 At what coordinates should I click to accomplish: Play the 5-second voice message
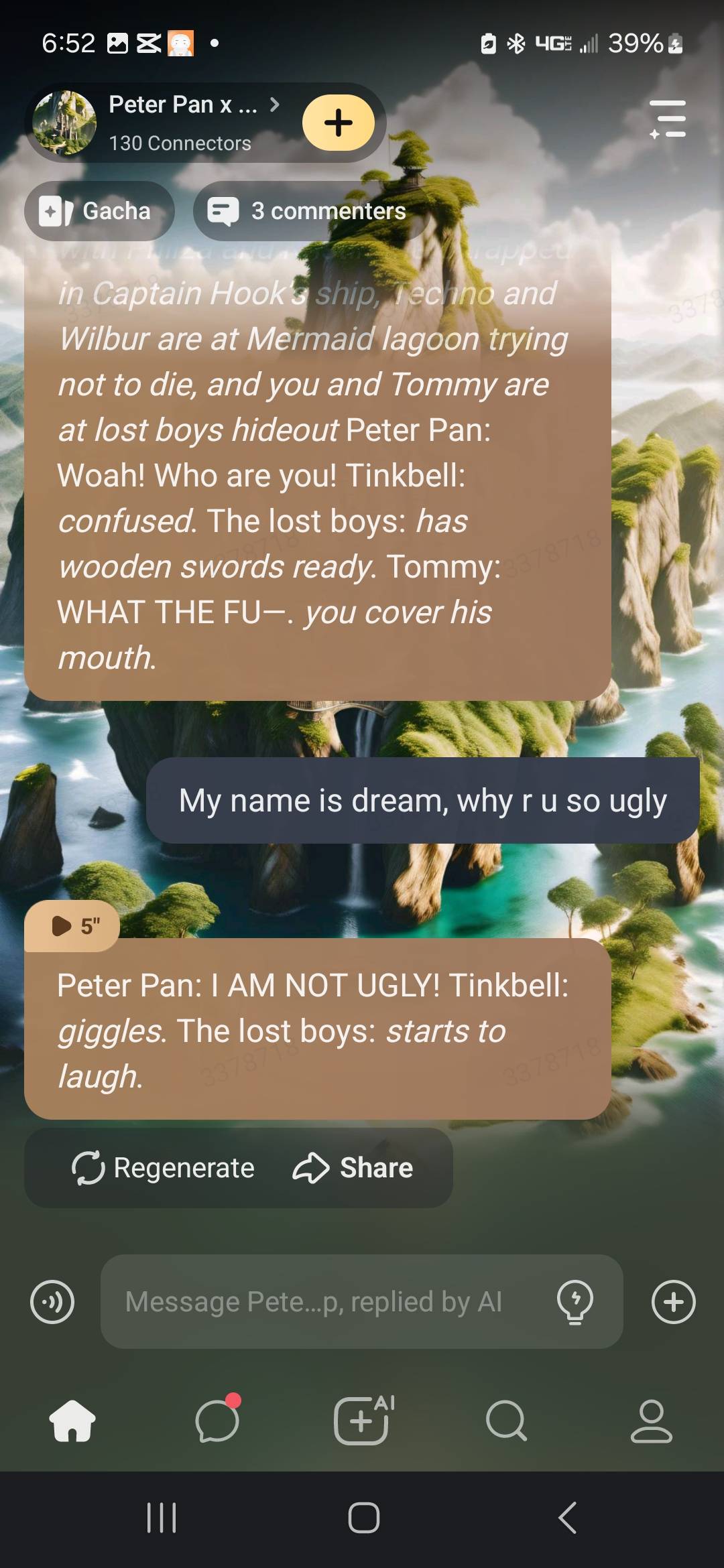point(72,926)
